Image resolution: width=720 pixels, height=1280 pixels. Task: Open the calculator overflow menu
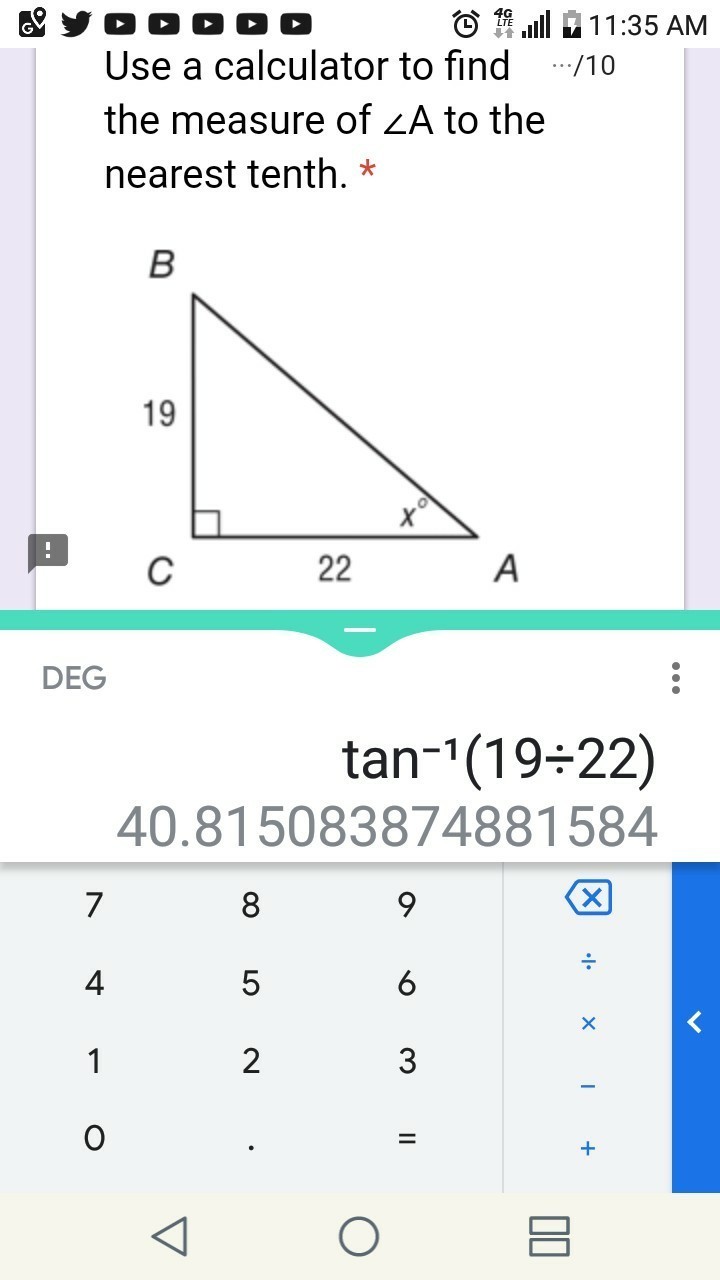pyautogui.click(x=676, y=678)
